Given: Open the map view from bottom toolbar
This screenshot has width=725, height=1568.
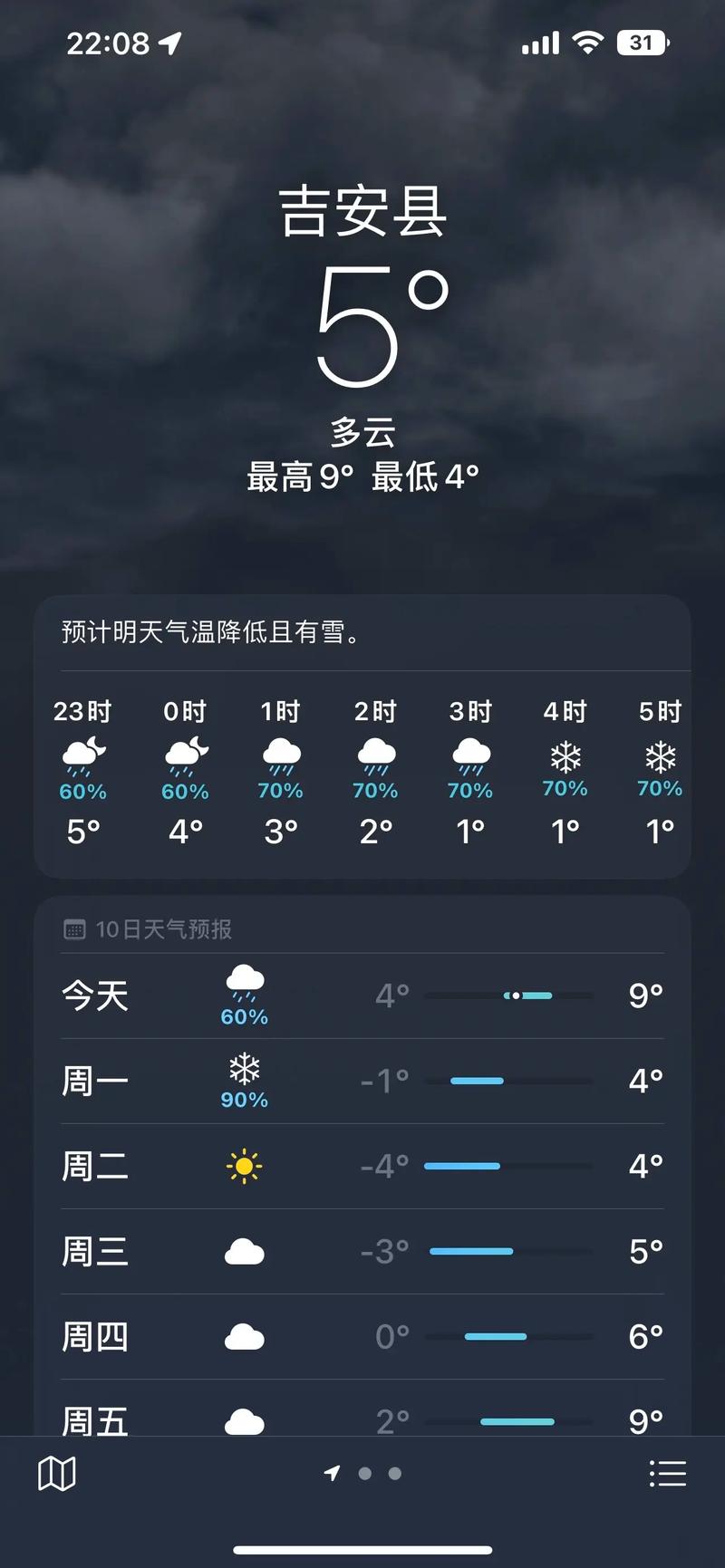Looking at the screenshot, I should 56,1473.
